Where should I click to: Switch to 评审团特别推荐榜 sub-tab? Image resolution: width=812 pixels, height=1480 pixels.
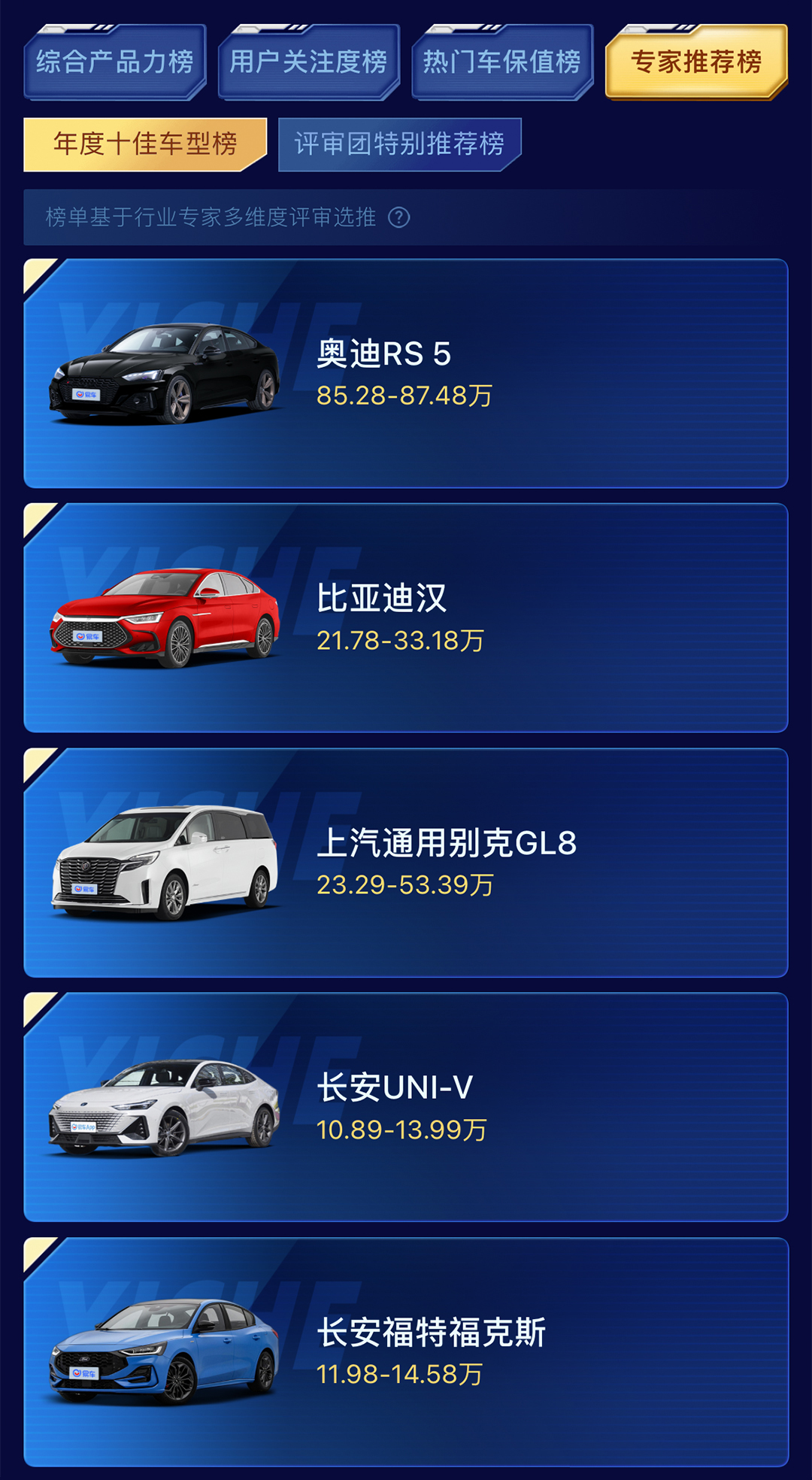click(399, 144)
